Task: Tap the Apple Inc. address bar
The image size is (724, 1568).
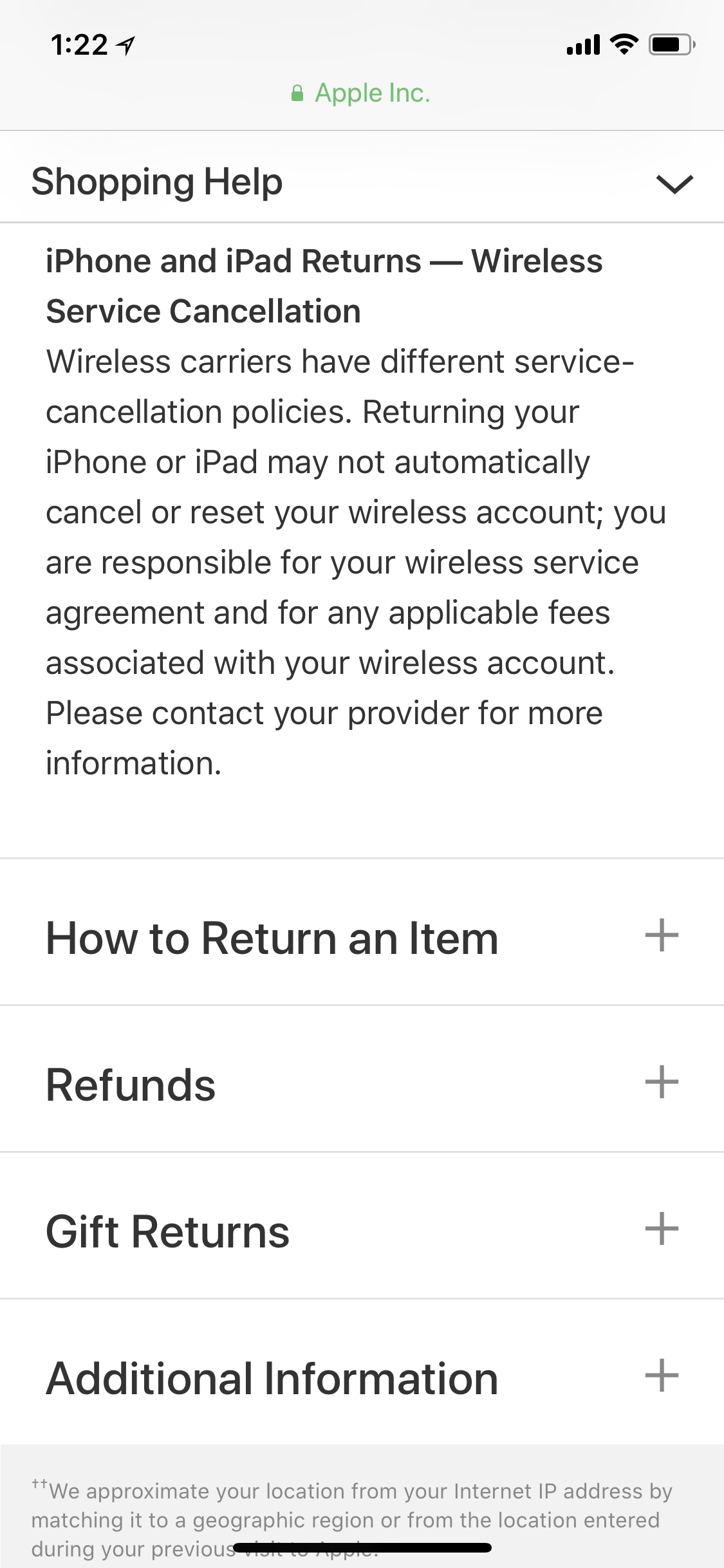Action: coord(361,93)
